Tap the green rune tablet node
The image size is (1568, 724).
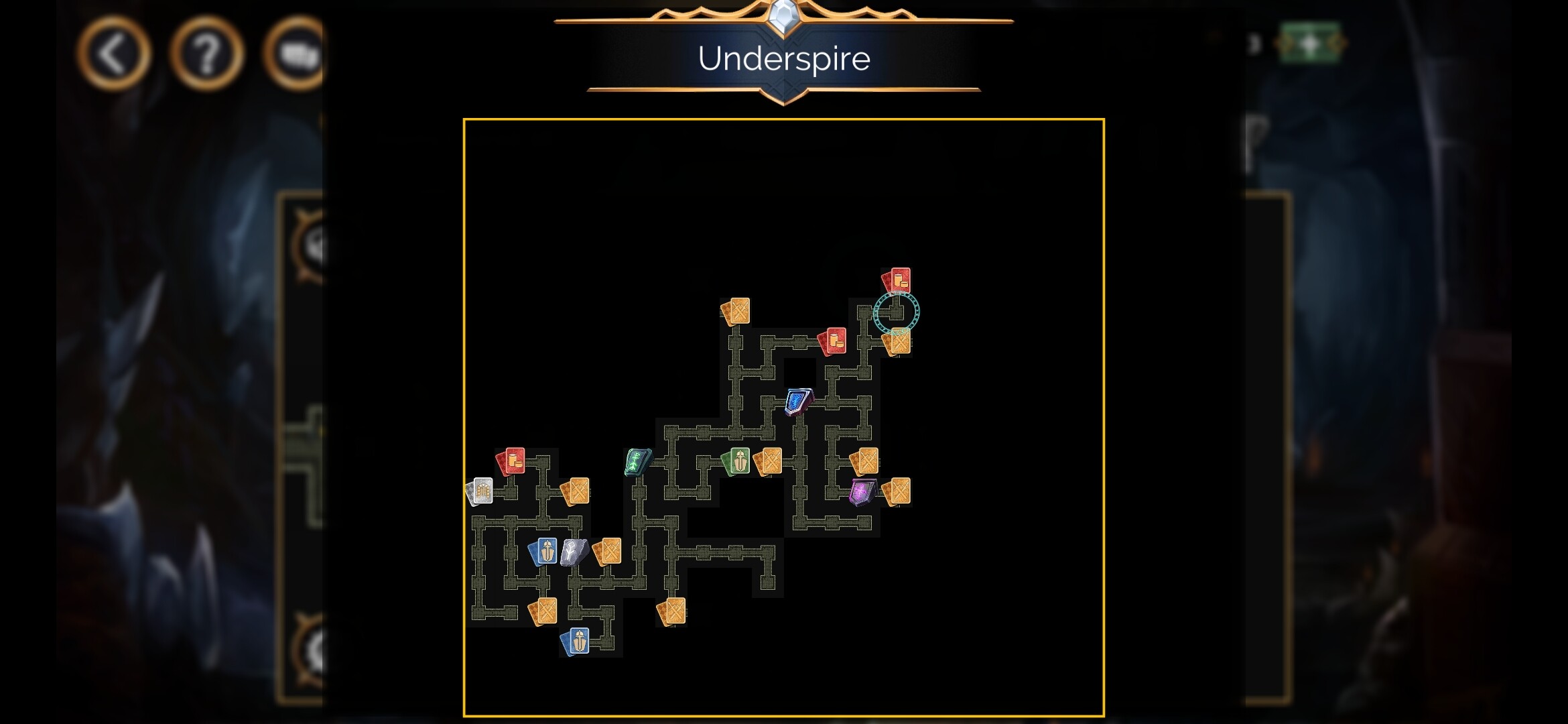tap(637, 462)
